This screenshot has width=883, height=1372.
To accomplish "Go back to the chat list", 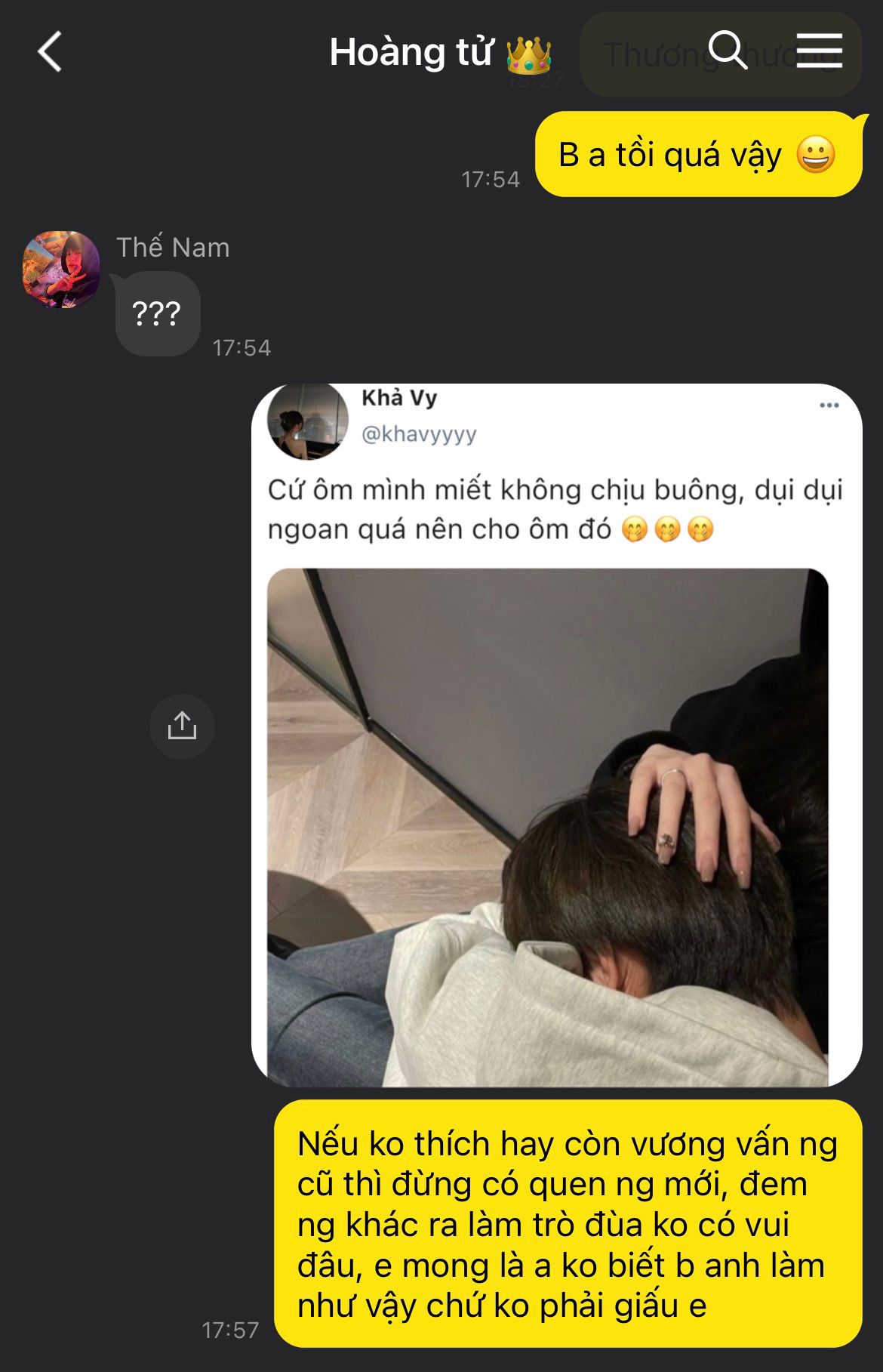I will (x=50, y=52).
